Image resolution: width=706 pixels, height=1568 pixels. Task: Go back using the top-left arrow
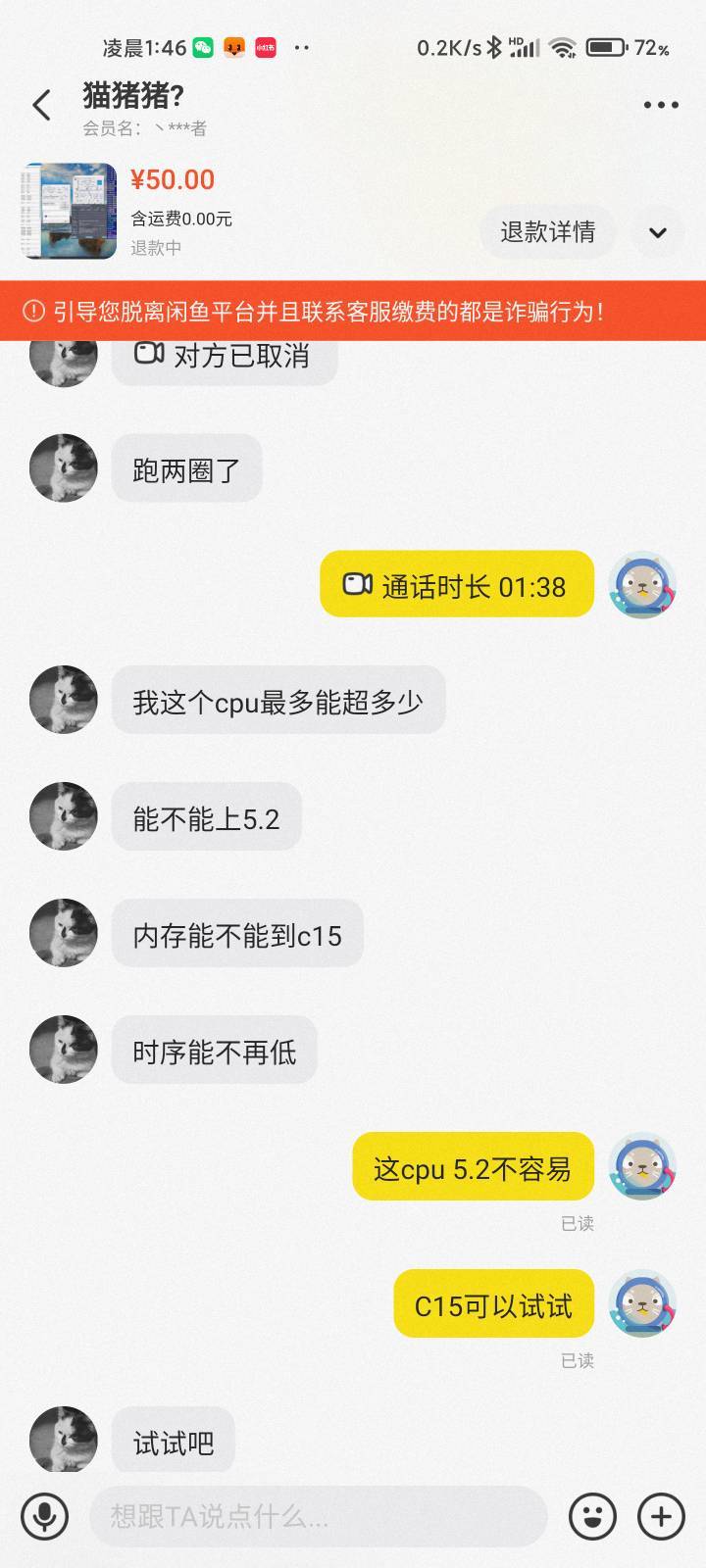click(41, 105)
